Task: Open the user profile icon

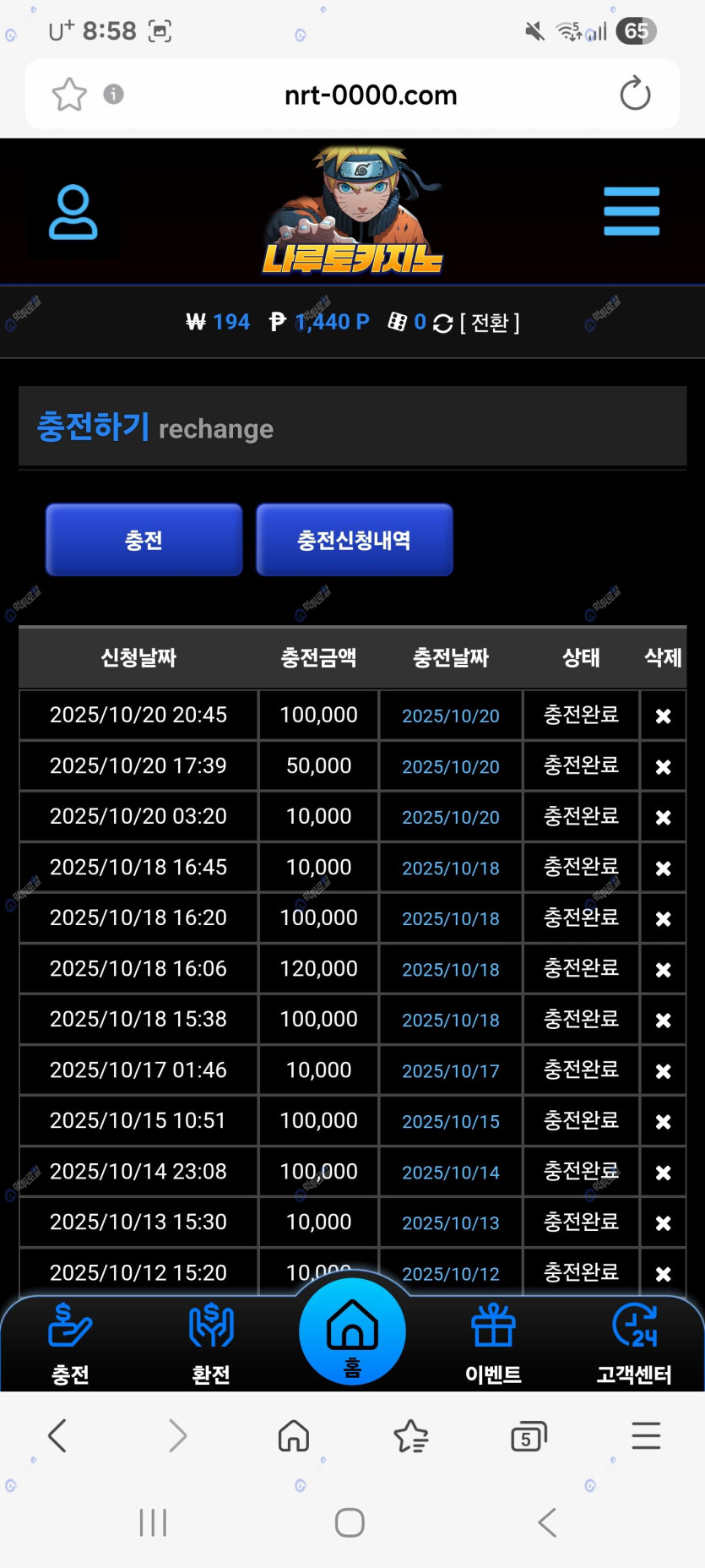Action: click(73, 212)
